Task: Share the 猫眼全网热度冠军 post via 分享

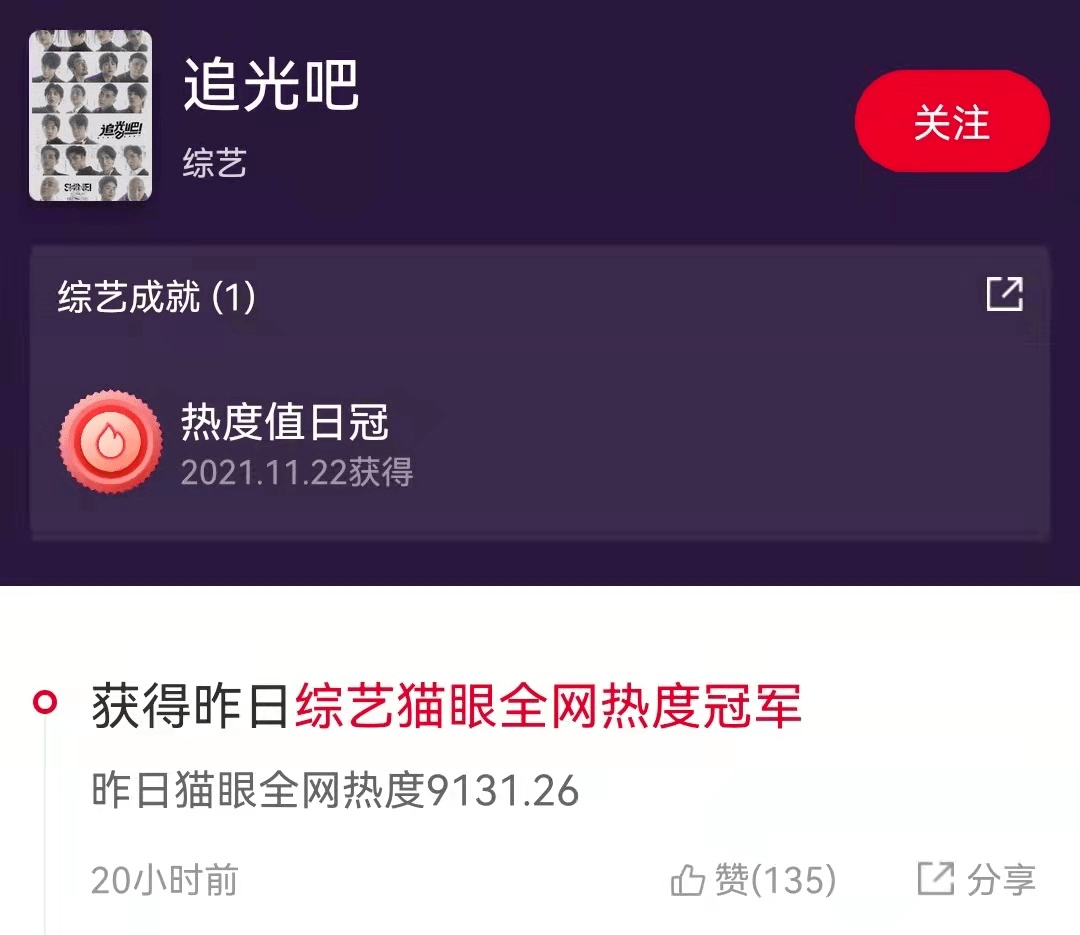Action: [977, 880]
